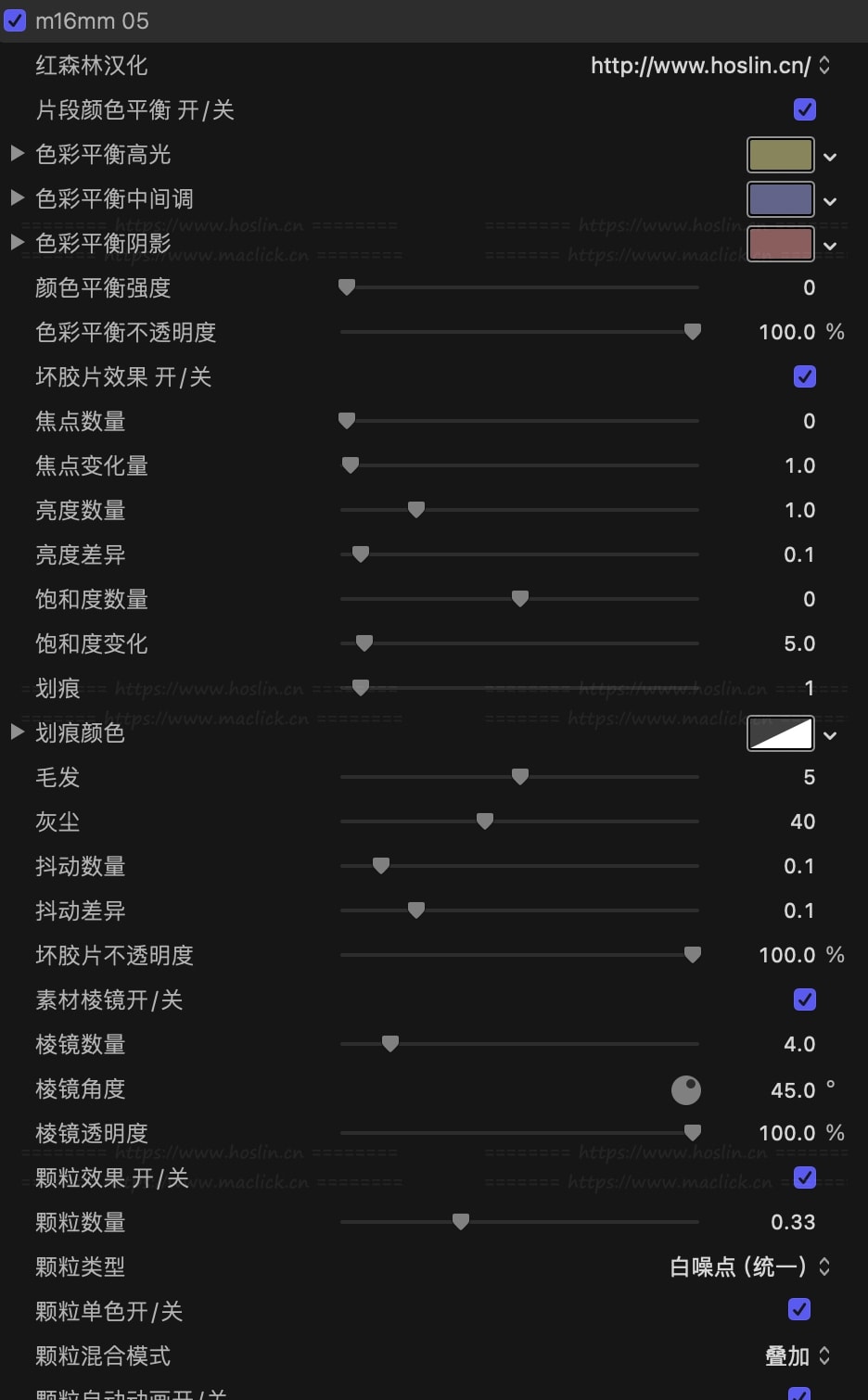The image size is (868, 1400).
Task: Click the 颜色平衡强度 slider track
Action: click(x=519, y=287)
